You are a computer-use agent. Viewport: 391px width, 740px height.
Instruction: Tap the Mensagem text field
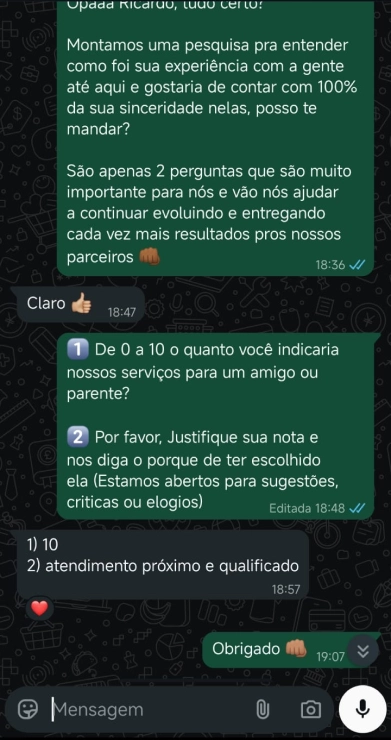pyautogui.click(x=149, y=709)
